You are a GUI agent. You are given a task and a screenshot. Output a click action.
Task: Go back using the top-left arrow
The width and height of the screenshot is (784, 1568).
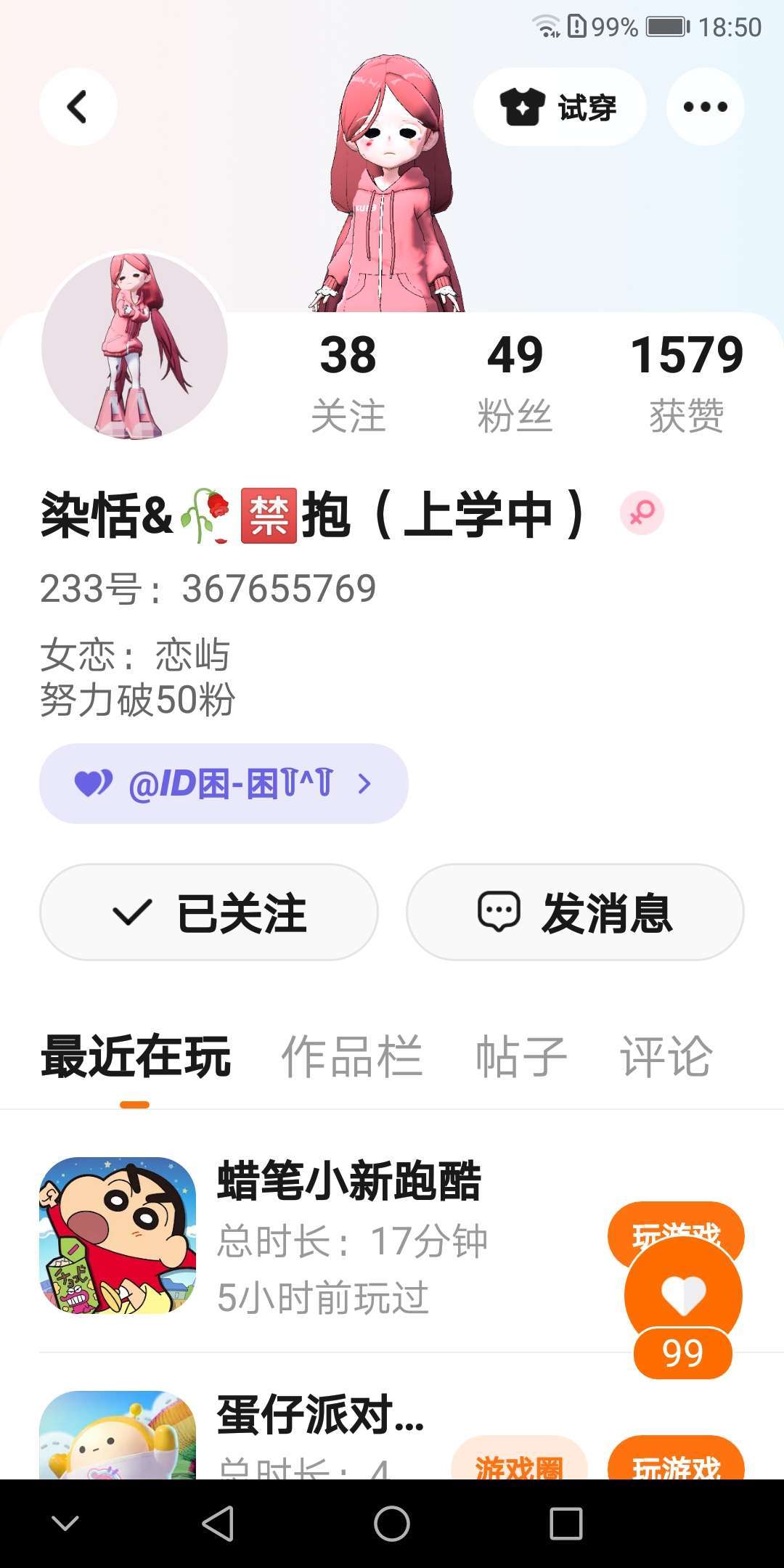(x=78, y=107)
